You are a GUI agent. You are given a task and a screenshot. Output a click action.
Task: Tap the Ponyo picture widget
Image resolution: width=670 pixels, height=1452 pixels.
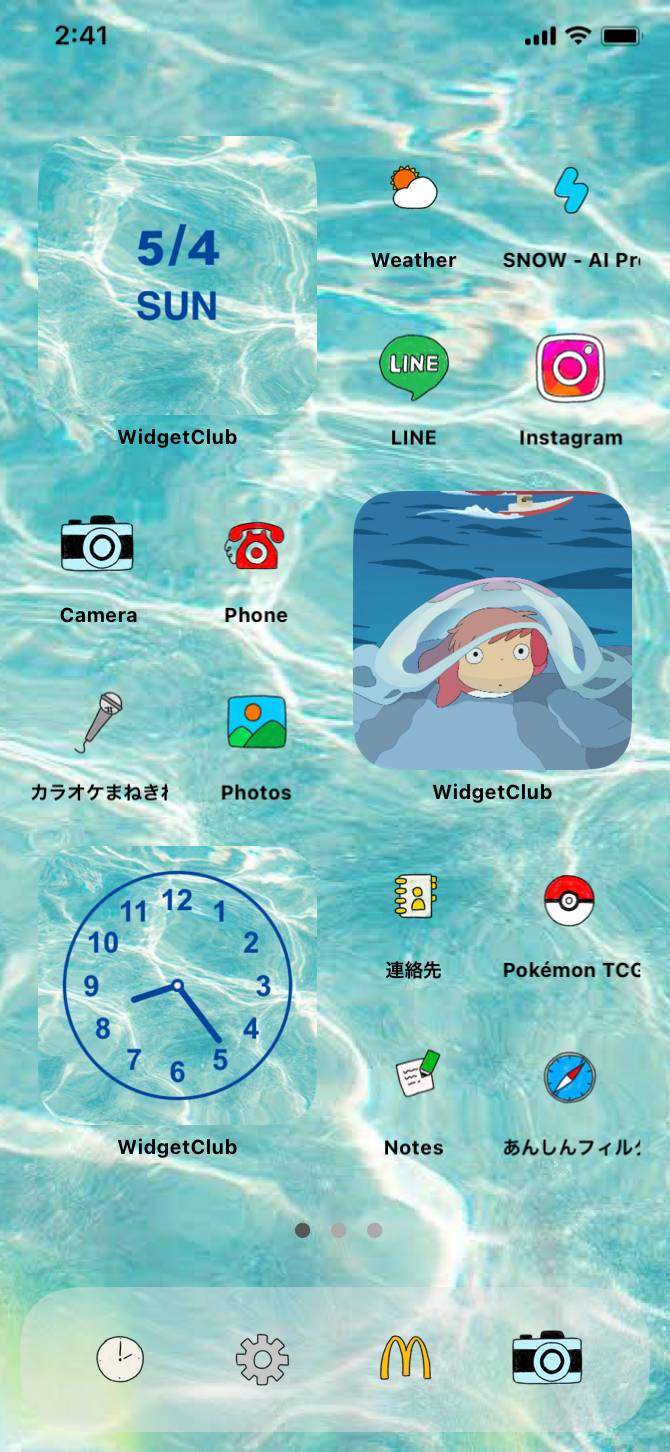[x=493, y=630]
